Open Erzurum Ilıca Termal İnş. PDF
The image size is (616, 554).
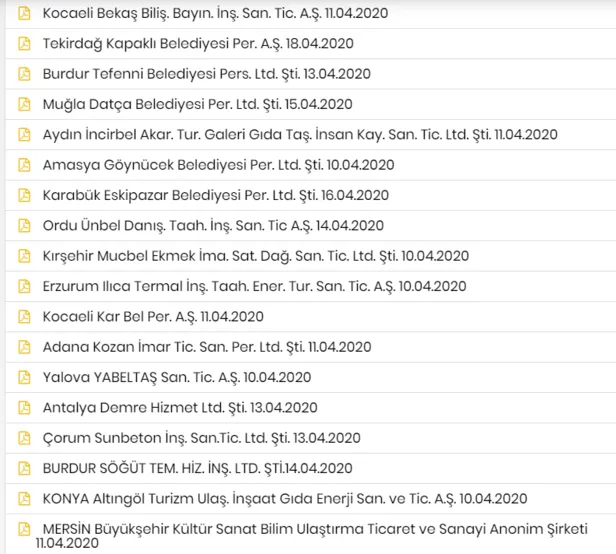(x=254, y=286)
